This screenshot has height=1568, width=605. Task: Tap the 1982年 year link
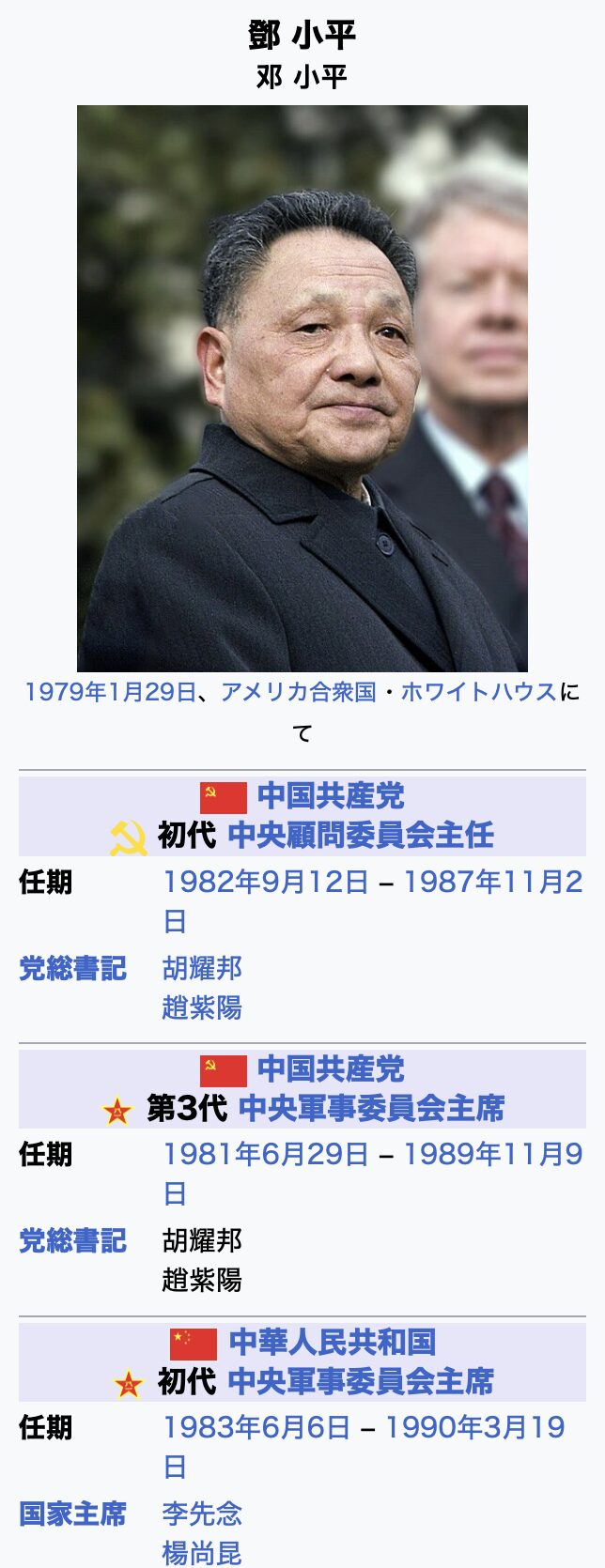tap(204, 882)
